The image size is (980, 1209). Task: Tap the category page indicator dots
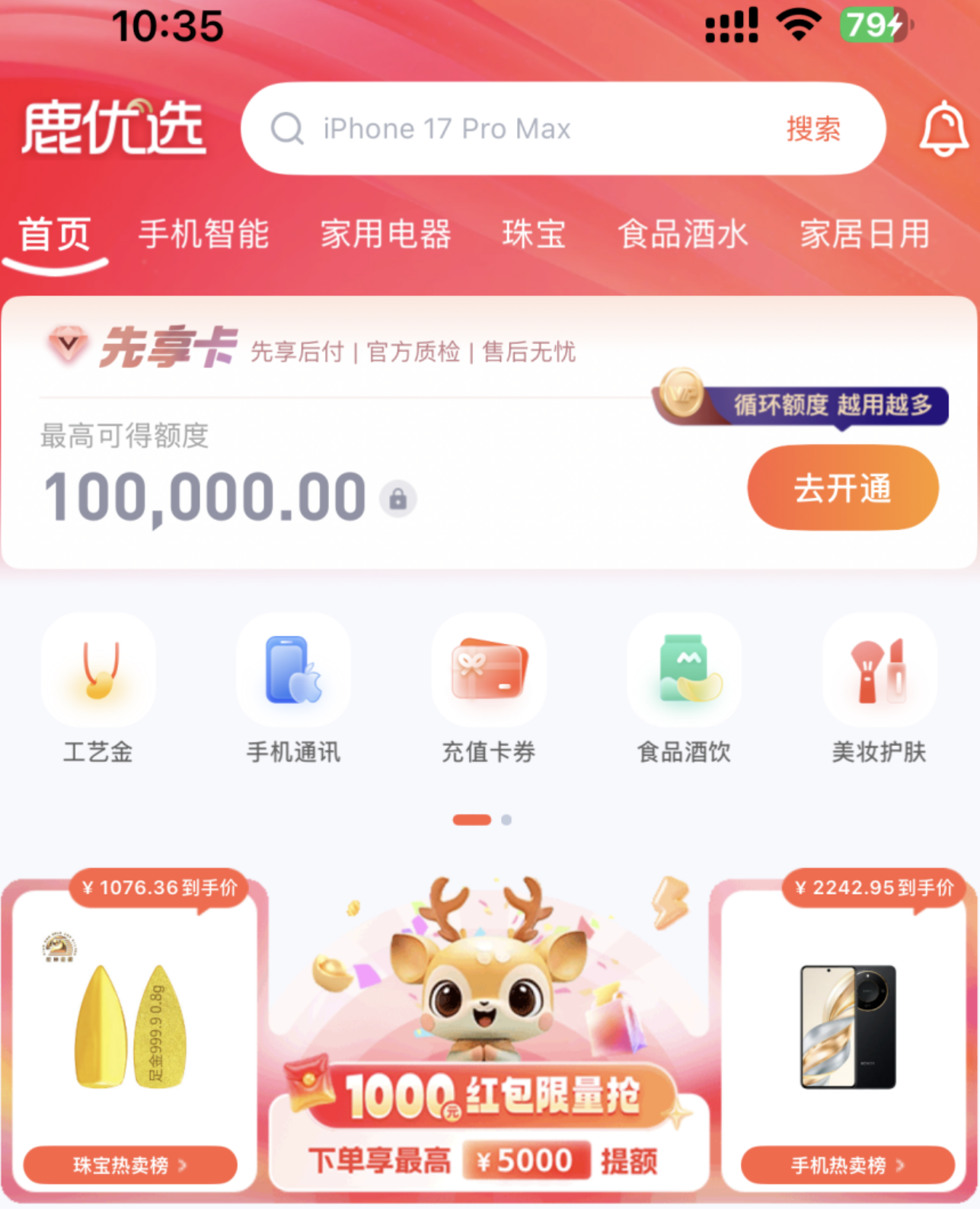point(483,820)
